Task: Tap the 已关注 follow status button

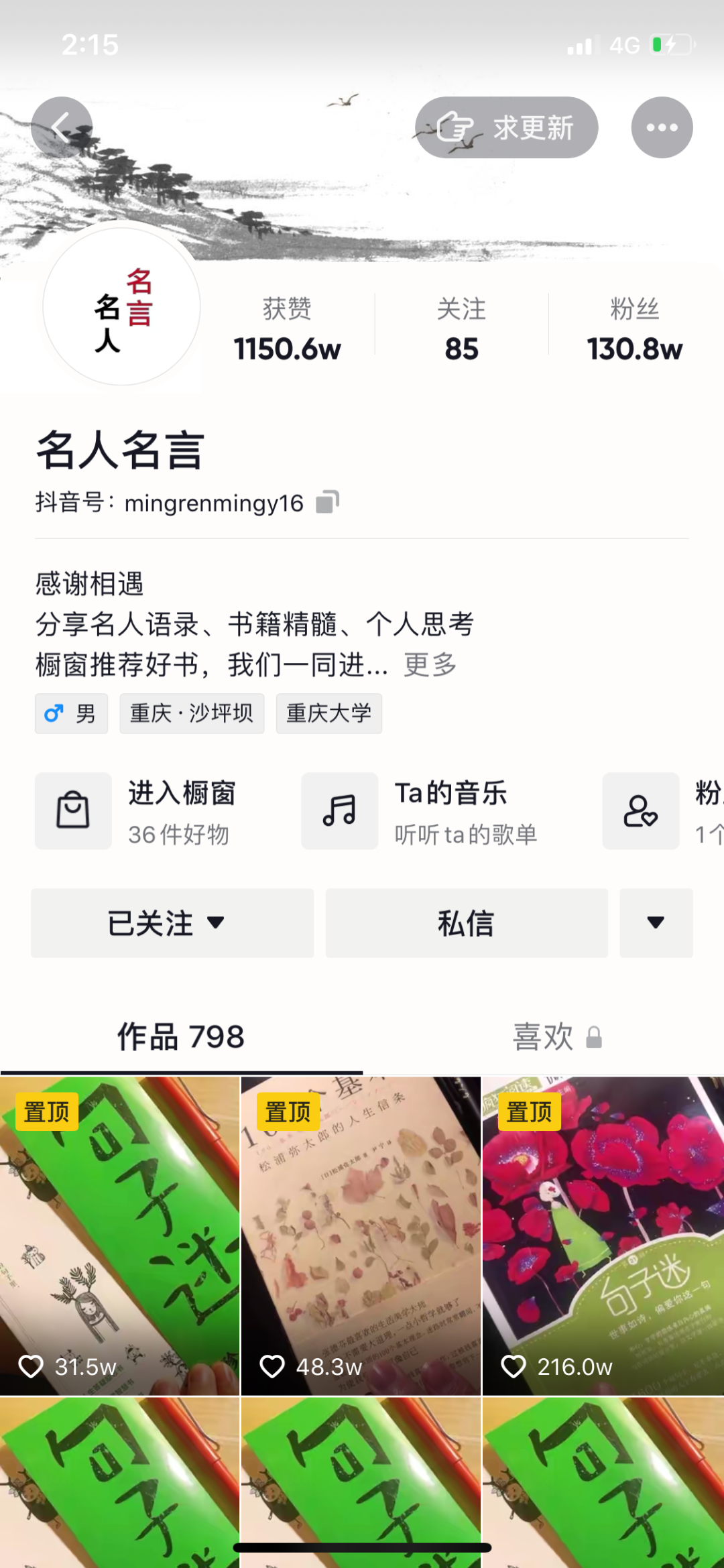Action: click(x=172, y=923)
